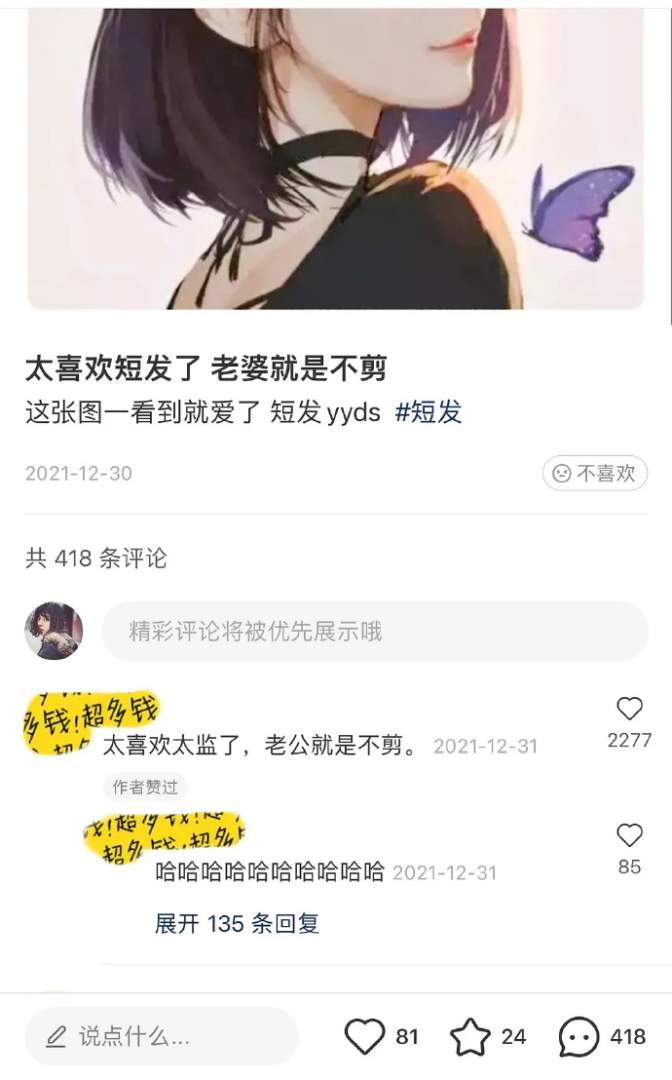Save this post with the star icon

pyautogui.click(x=470, y=1037)
